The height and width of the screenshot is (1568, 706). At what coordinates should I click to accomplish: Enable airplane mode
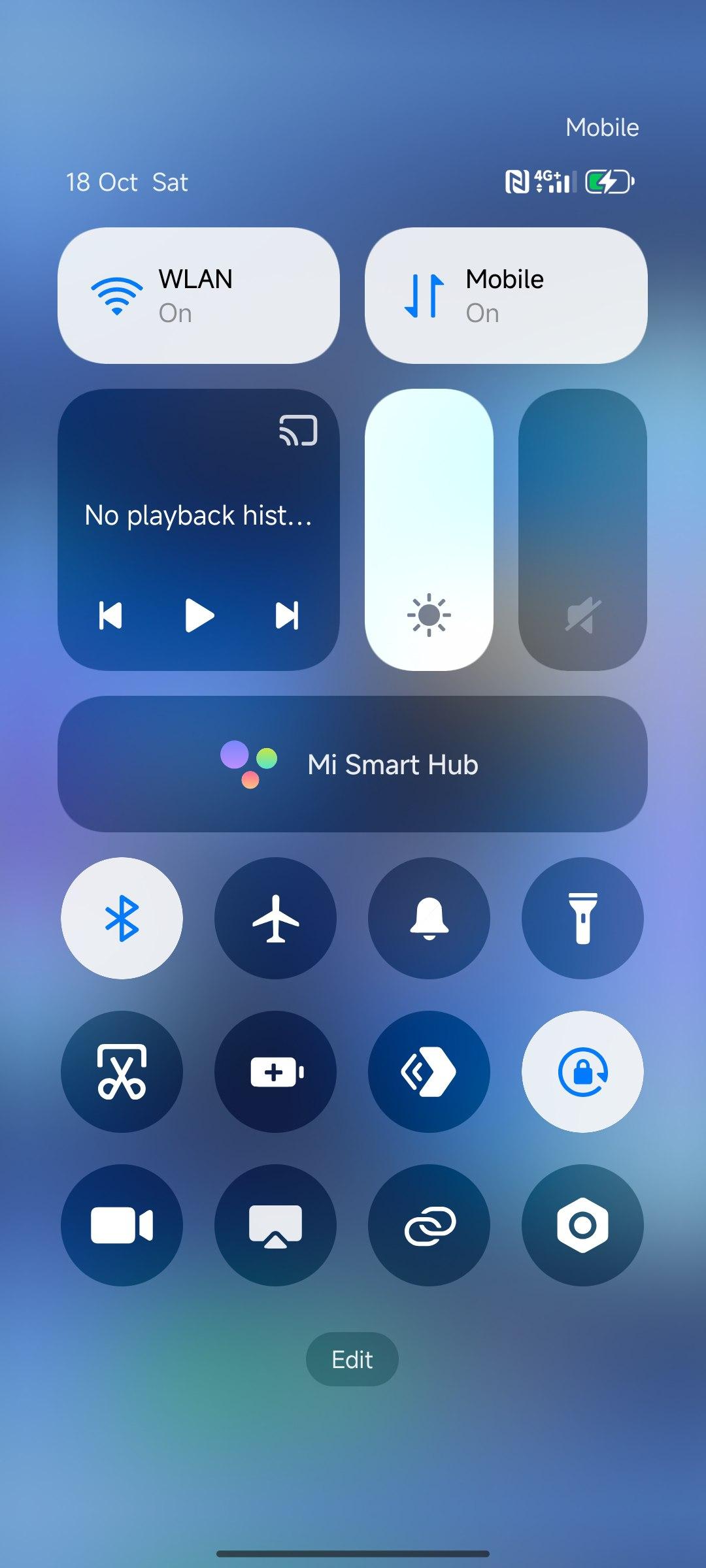click(275, 918)
